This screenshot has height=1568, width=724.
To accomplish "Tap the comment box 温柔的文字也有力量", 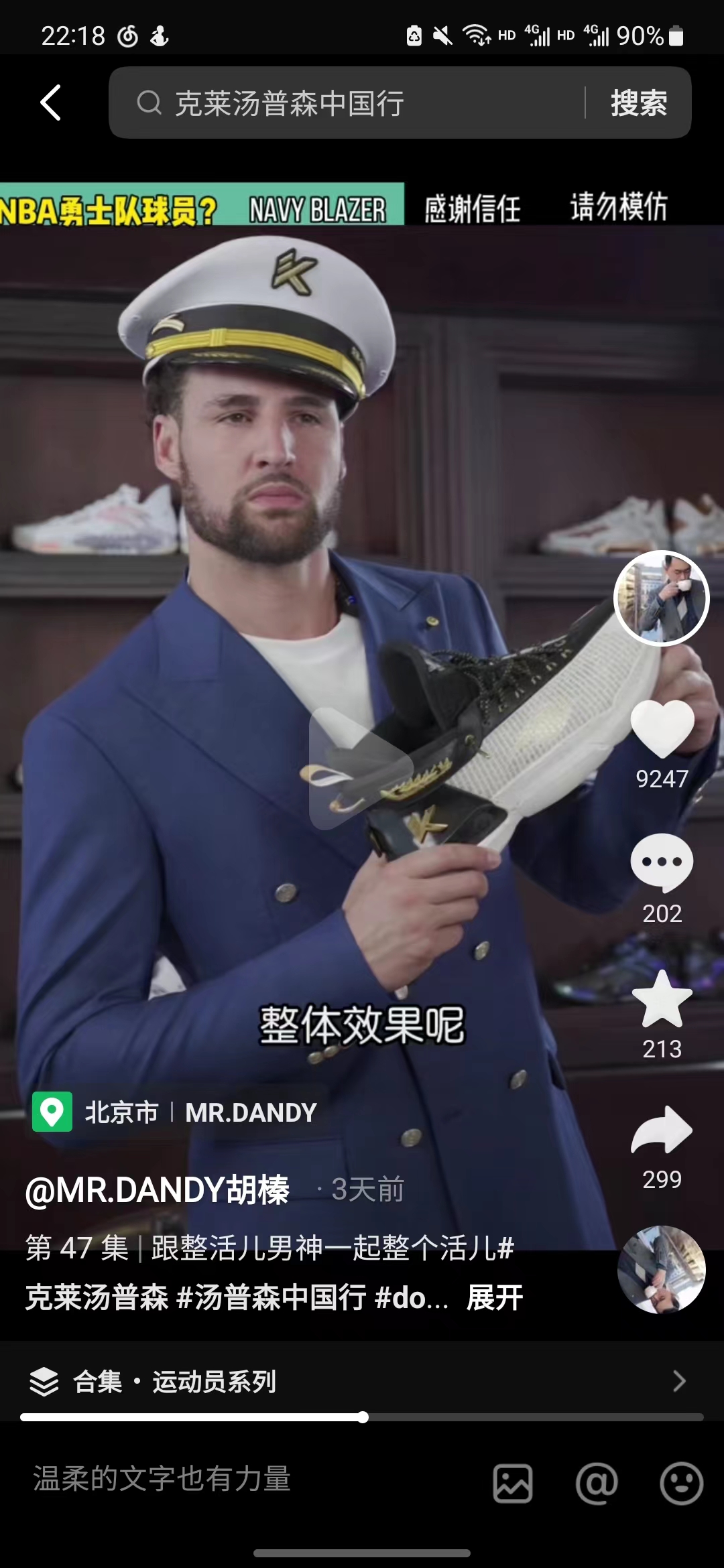I will click(x=235, y=1479).
